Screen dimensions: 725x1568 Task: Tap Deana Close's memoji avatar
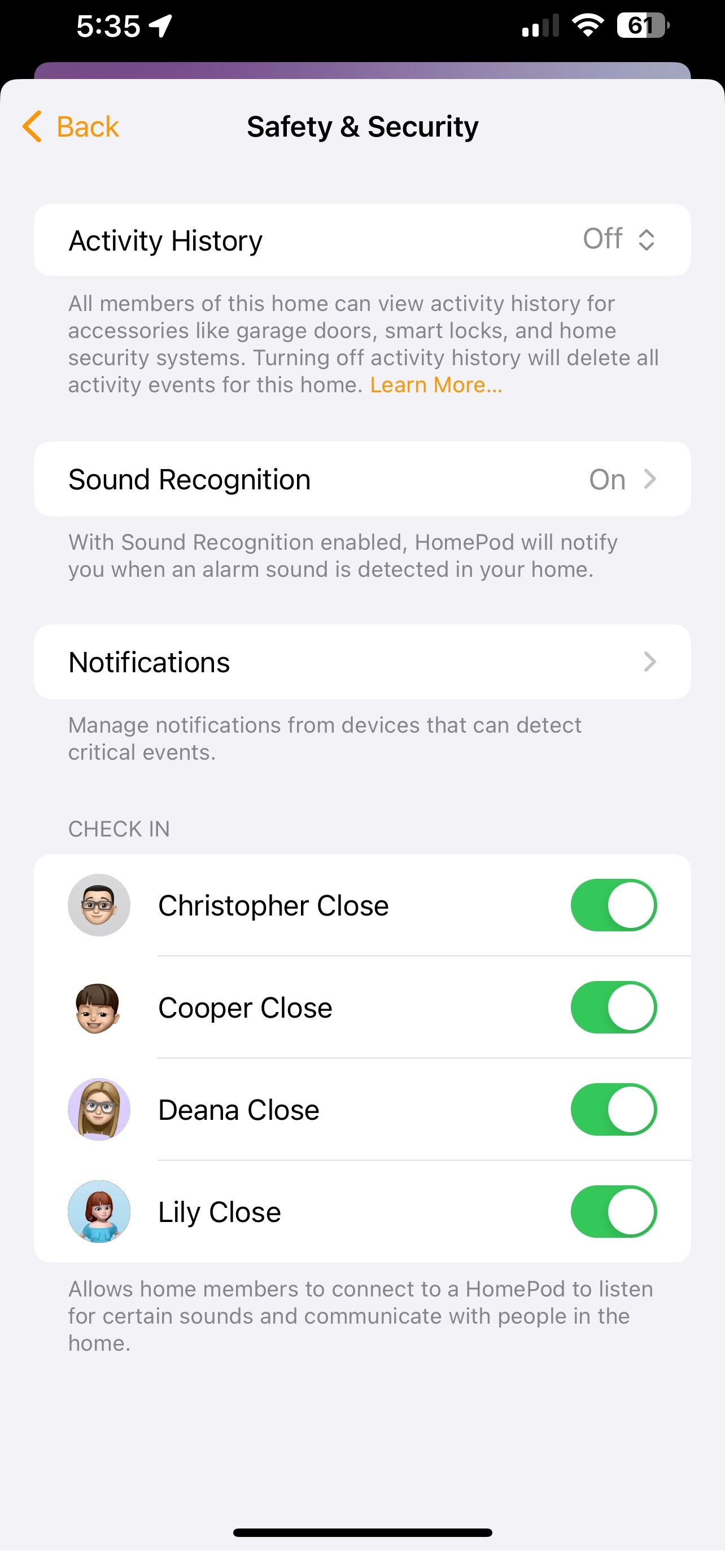coord(99,1109)
